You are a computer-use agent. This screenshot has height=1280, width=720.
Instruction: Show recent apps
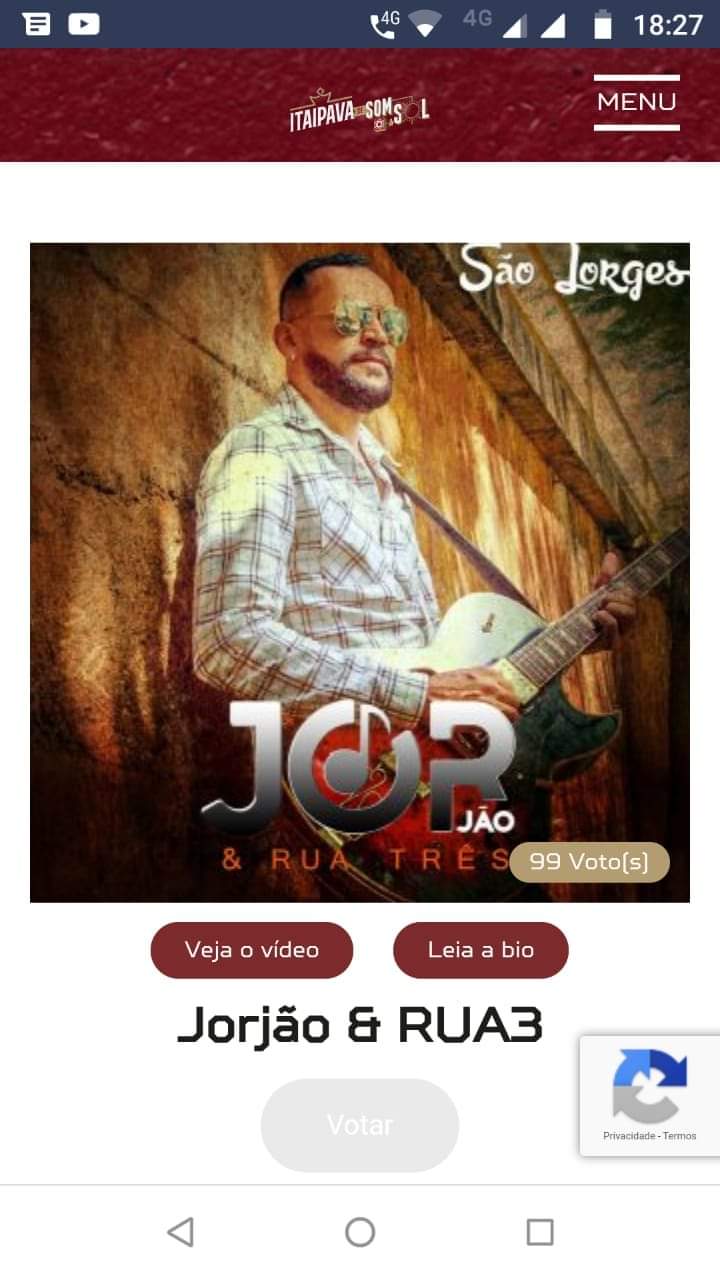540,1232
